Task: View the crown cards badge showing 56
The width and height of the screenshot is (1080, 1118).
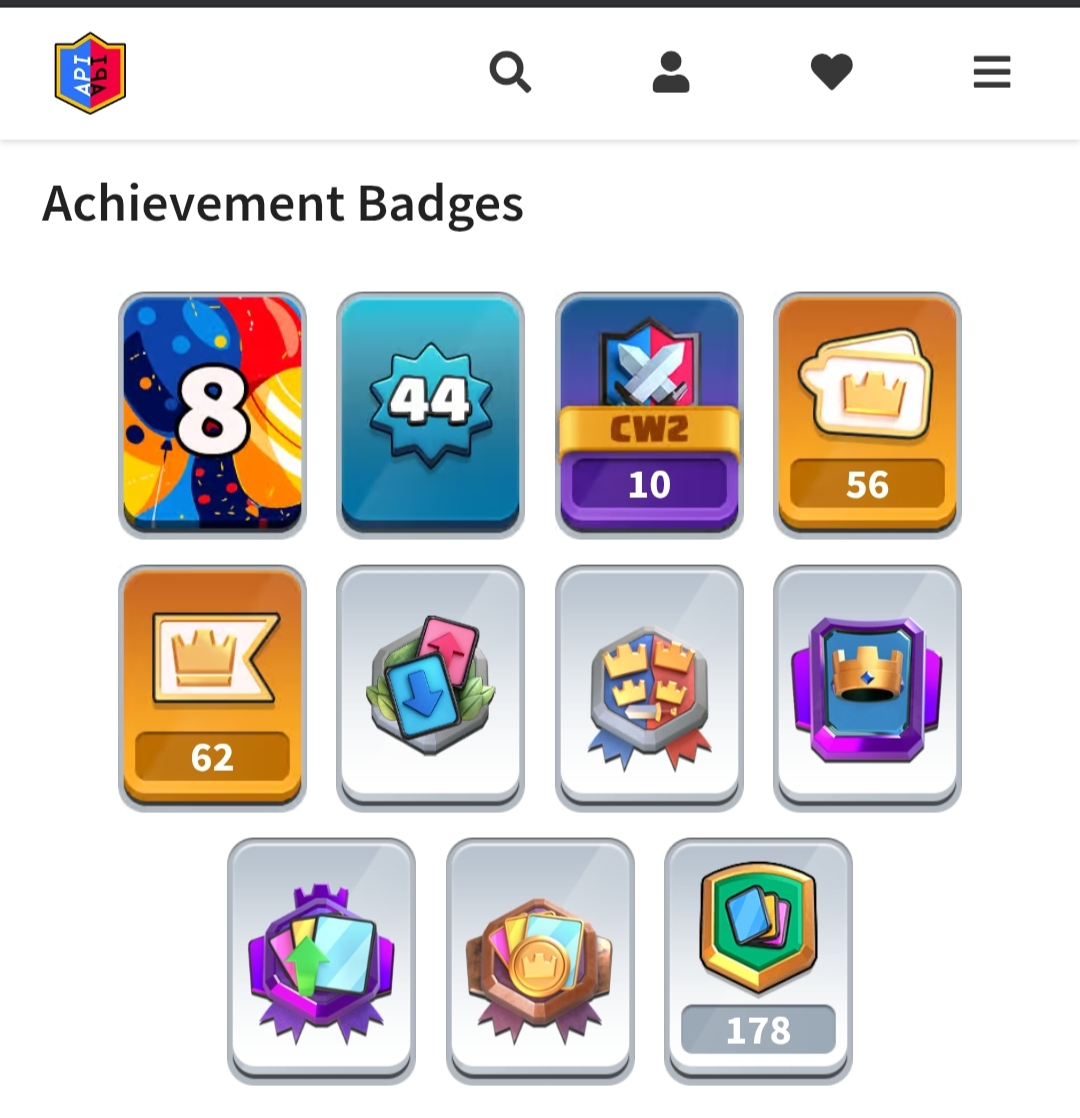Action: (867, 414)
